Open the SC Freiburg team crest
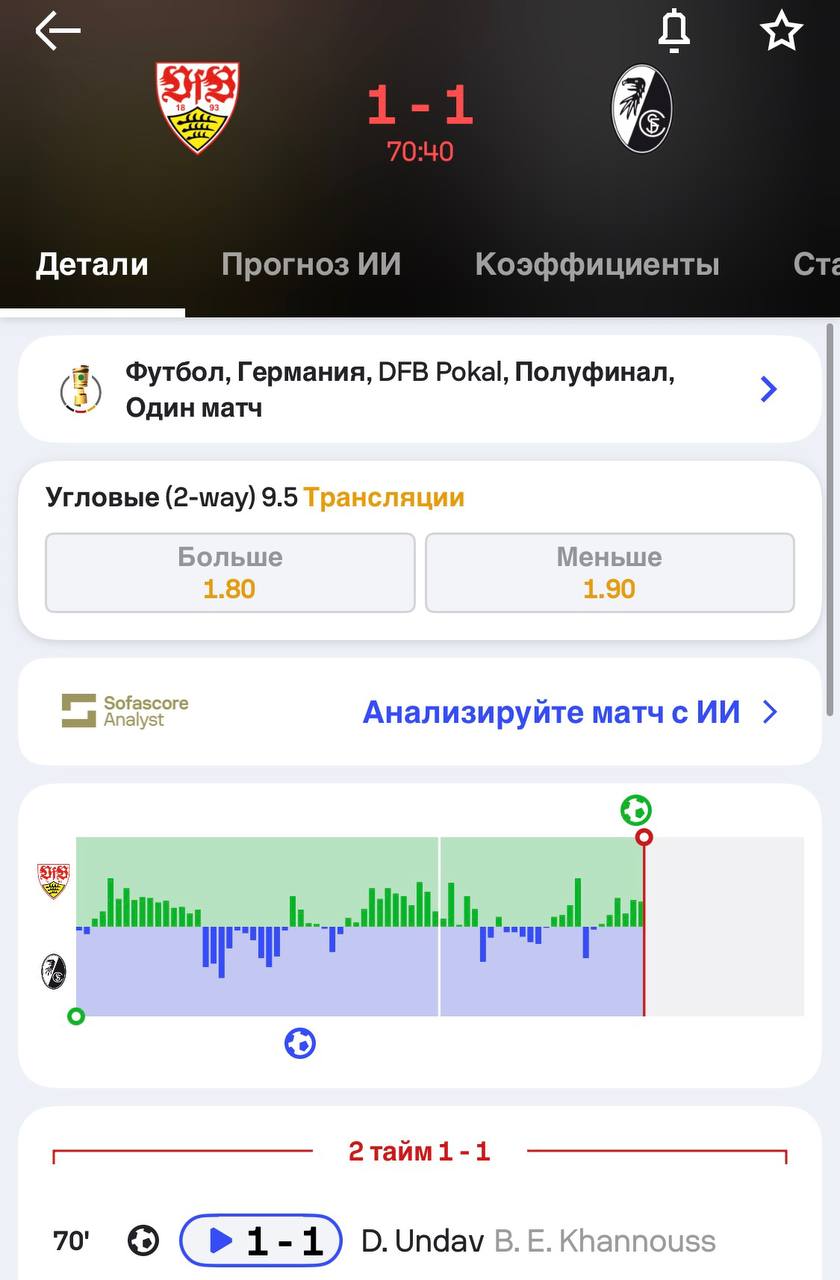The width and height of the screenshot is (840, 1280). [642, 108]
